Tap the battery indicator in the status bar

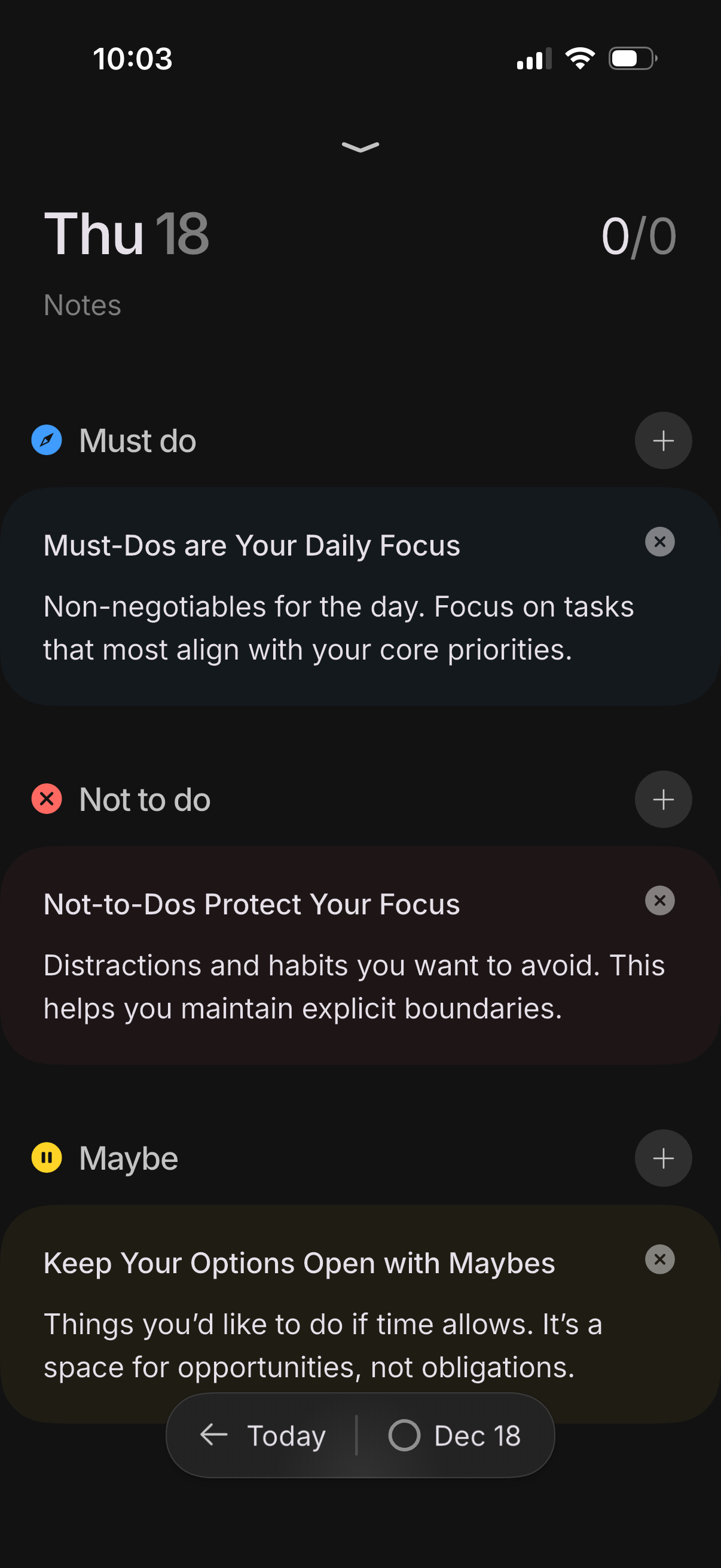[630, 58]
